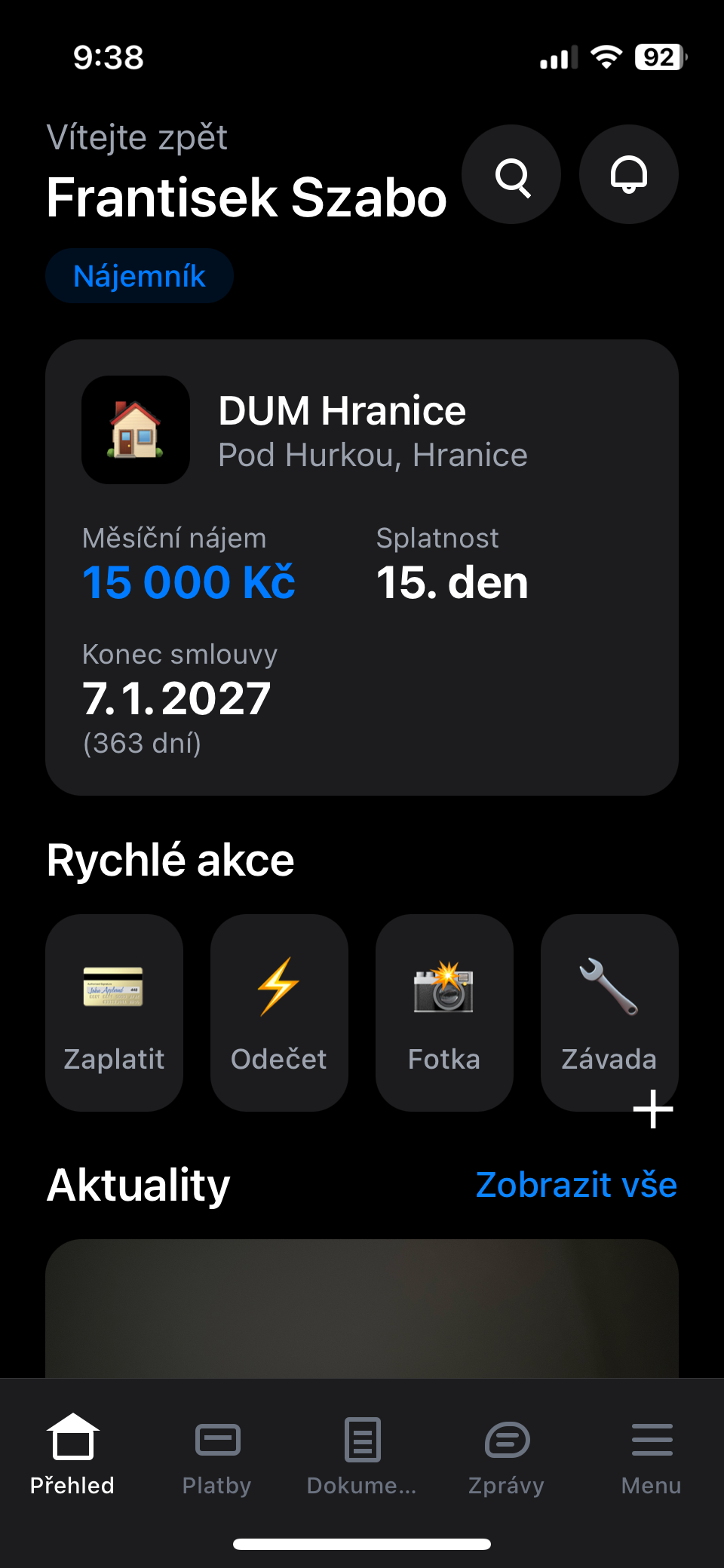Switch to the Platby tab
724x1568 pixels.
coord(217,1455)
